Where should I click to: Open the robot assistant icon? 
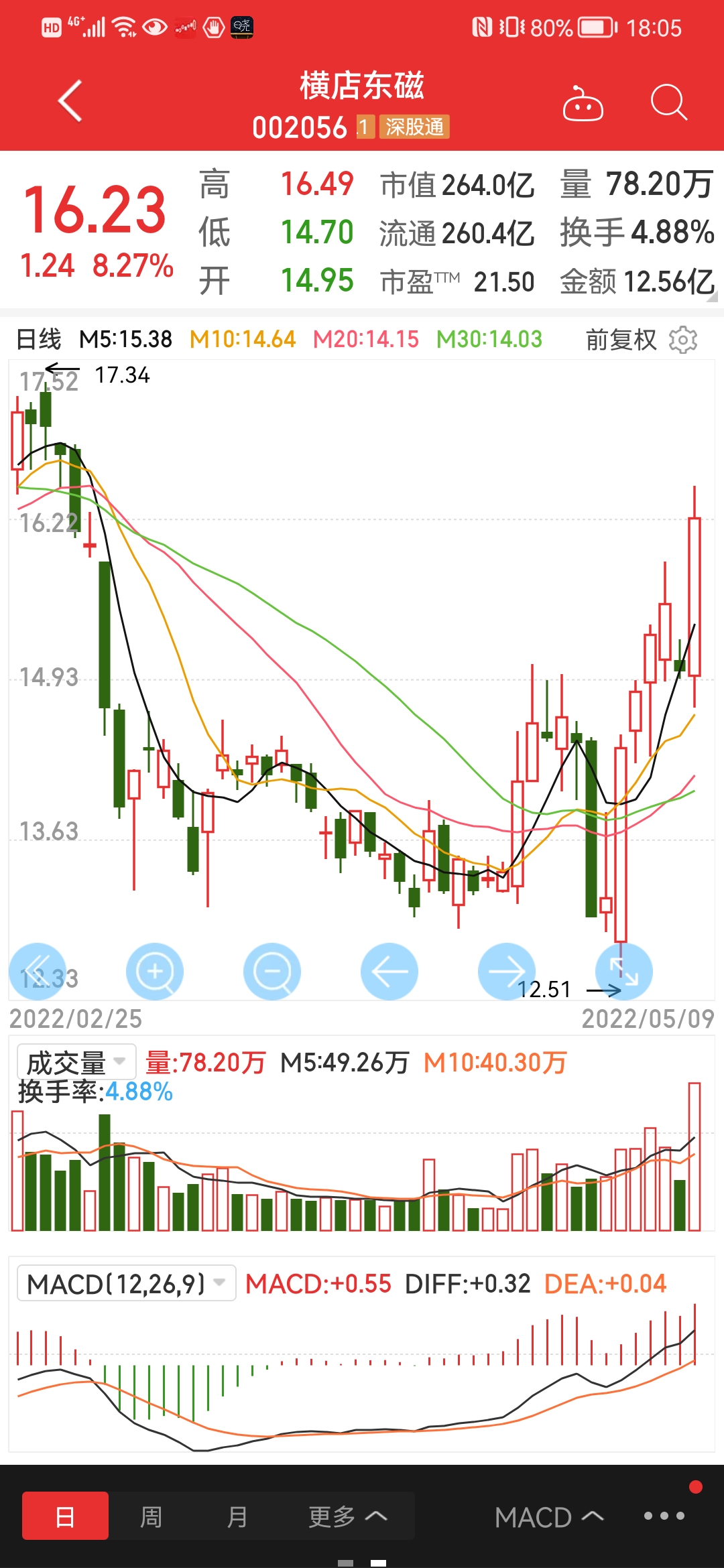[x=583, y=103]
